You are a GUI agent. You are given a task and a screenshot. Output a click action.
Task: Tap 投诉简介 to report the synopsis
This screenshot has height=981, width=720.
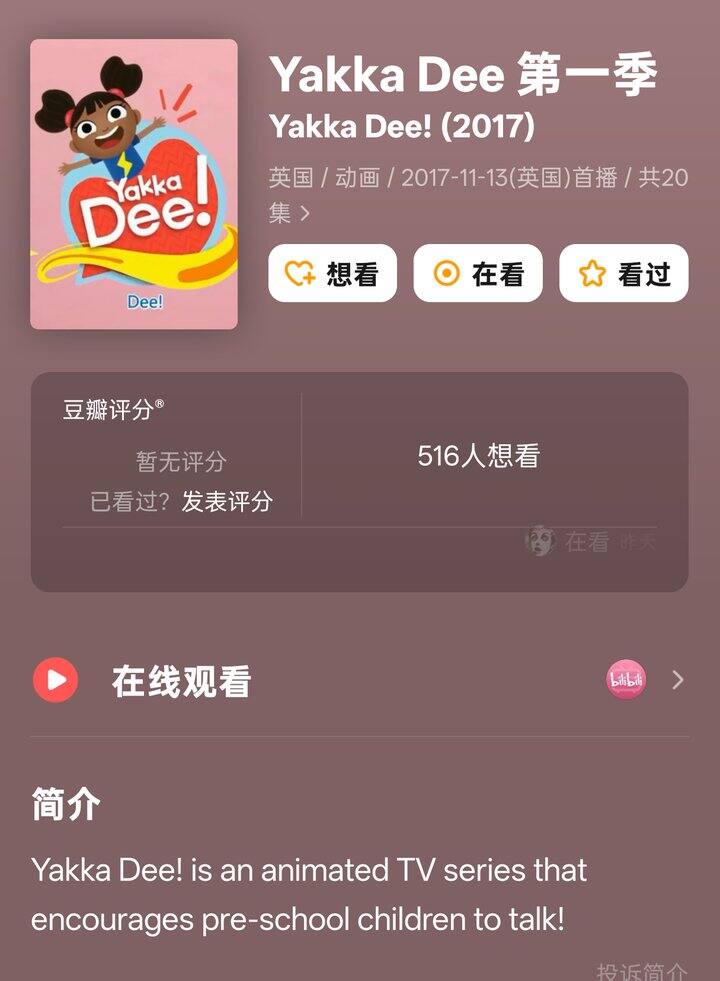(x=641, y=971)
